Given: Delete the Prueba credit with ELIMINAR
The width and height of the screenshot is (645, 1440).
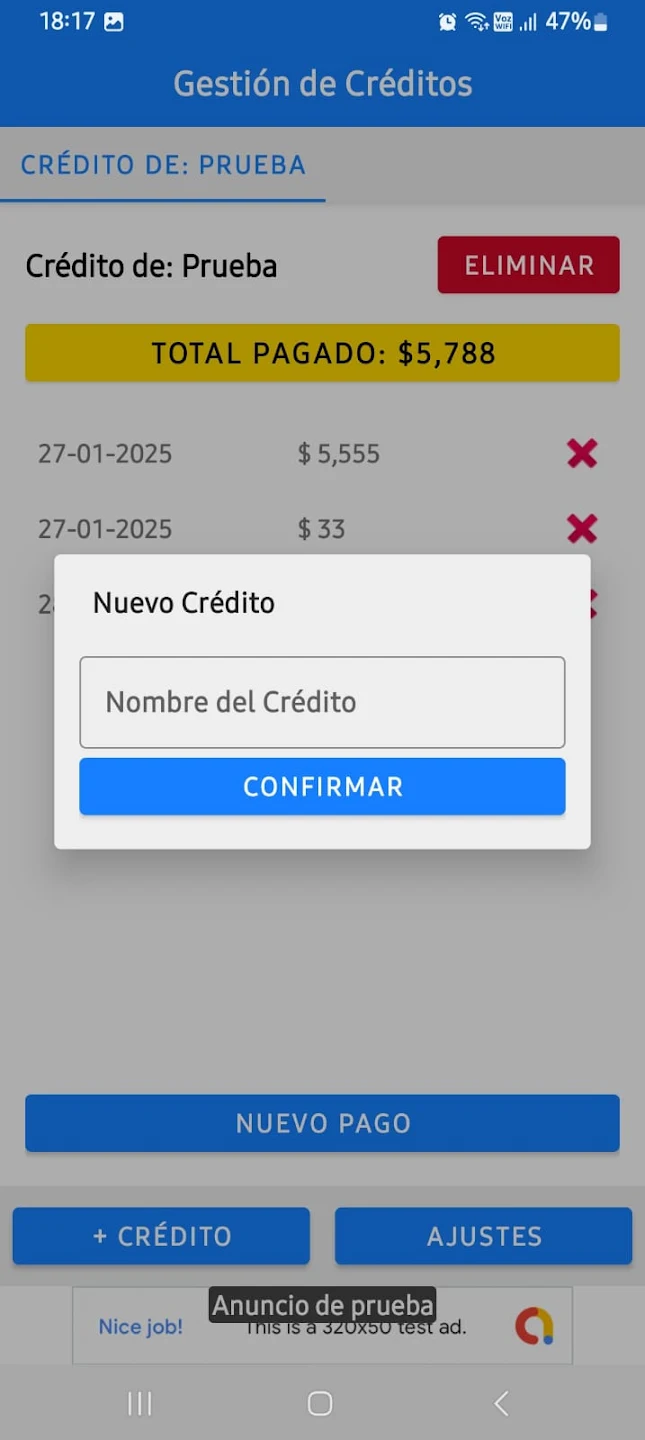Looking at the screenshot, I should point(528,265).
